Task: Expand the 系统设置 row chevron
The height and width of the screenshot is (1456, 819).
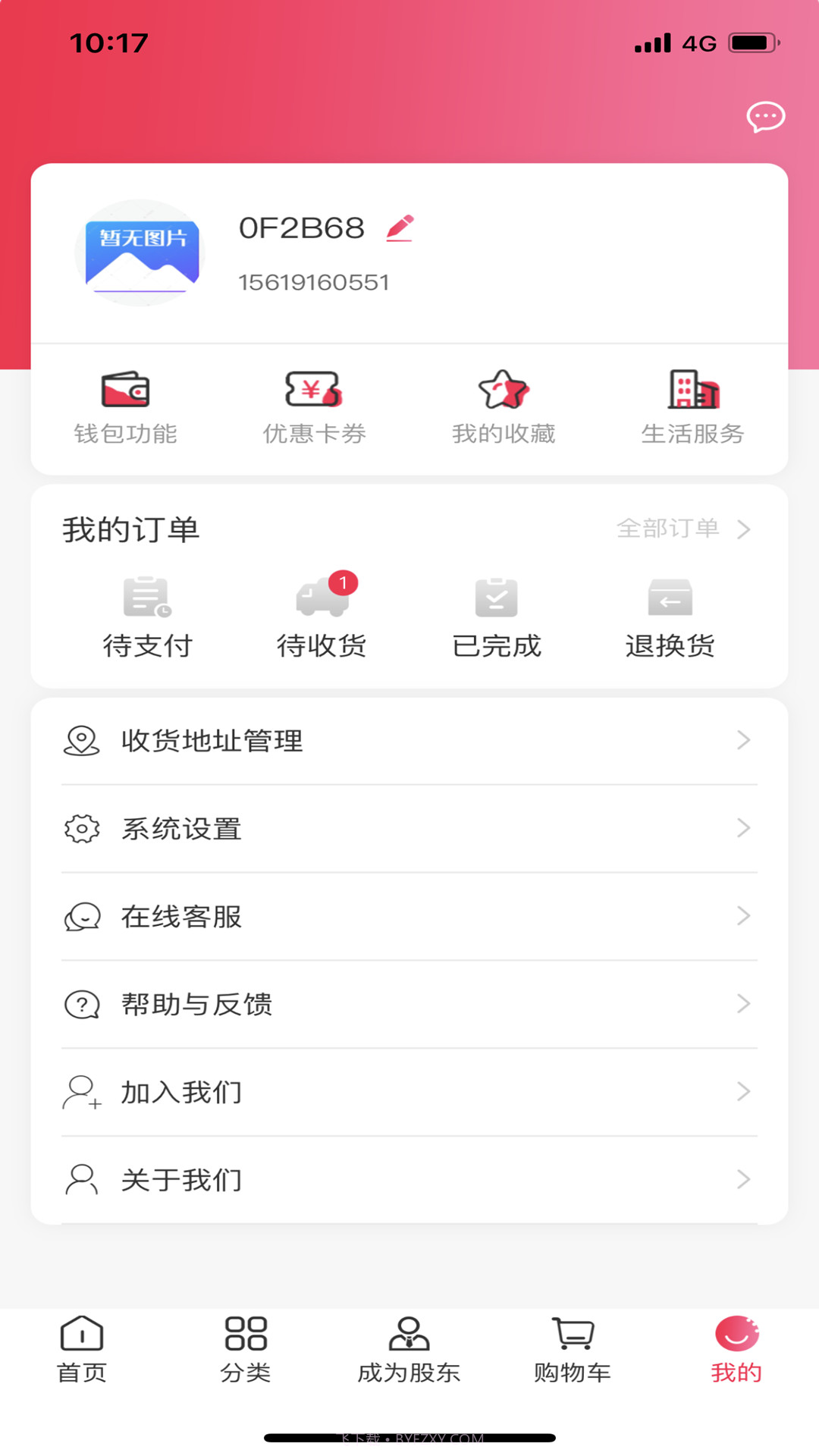Action: pyautogui.click(x=742, y=828)
